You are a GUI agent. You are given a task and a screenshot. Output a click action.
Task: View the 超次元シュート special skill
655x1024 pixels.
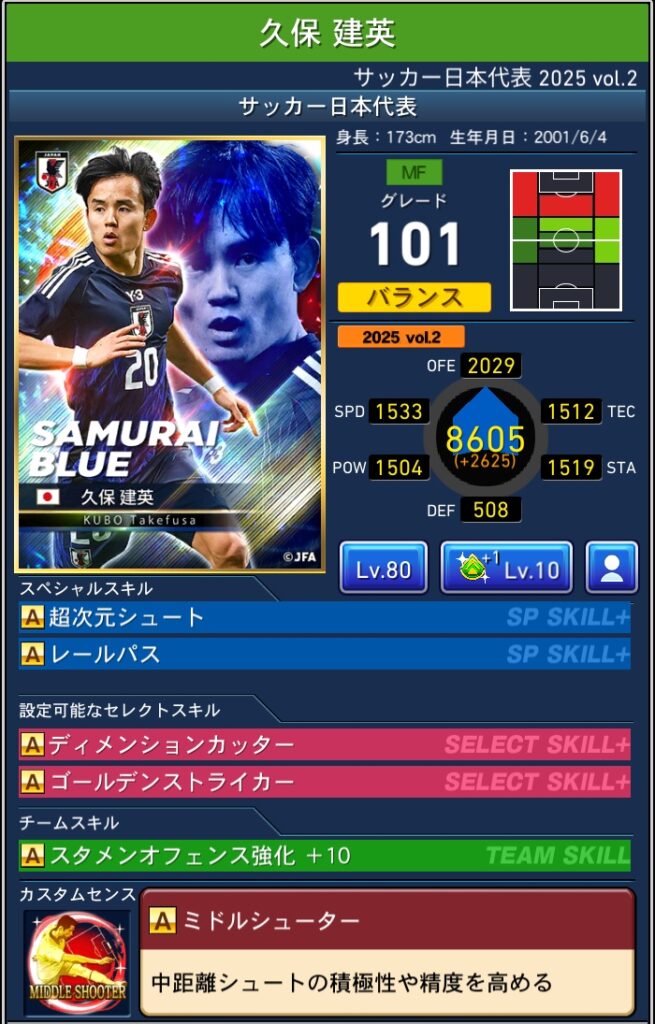pyautogui.click(x=325, y=618)
